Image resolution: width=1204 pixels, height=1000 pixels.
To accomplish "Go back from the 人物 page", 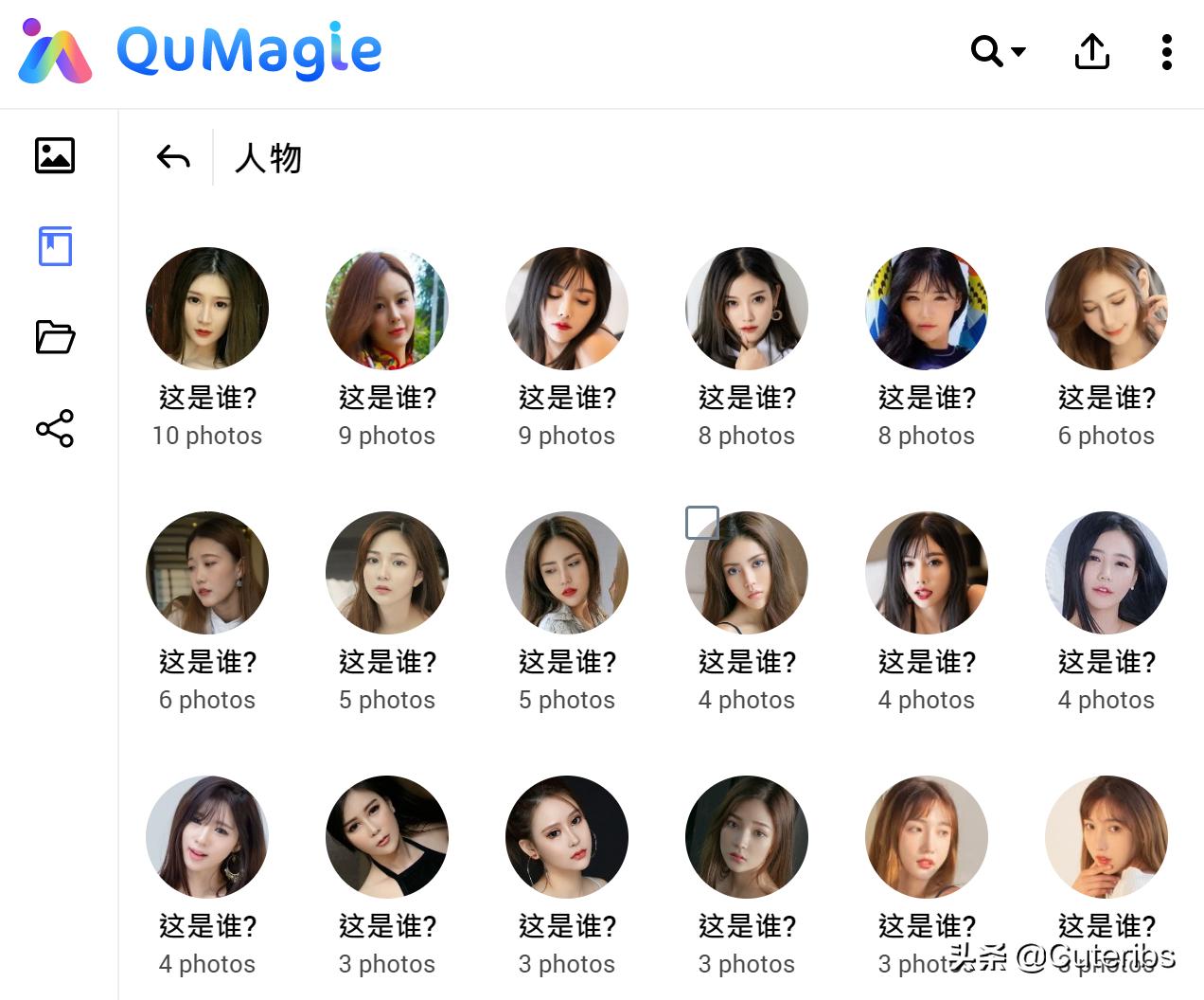I will coord(173,157).
